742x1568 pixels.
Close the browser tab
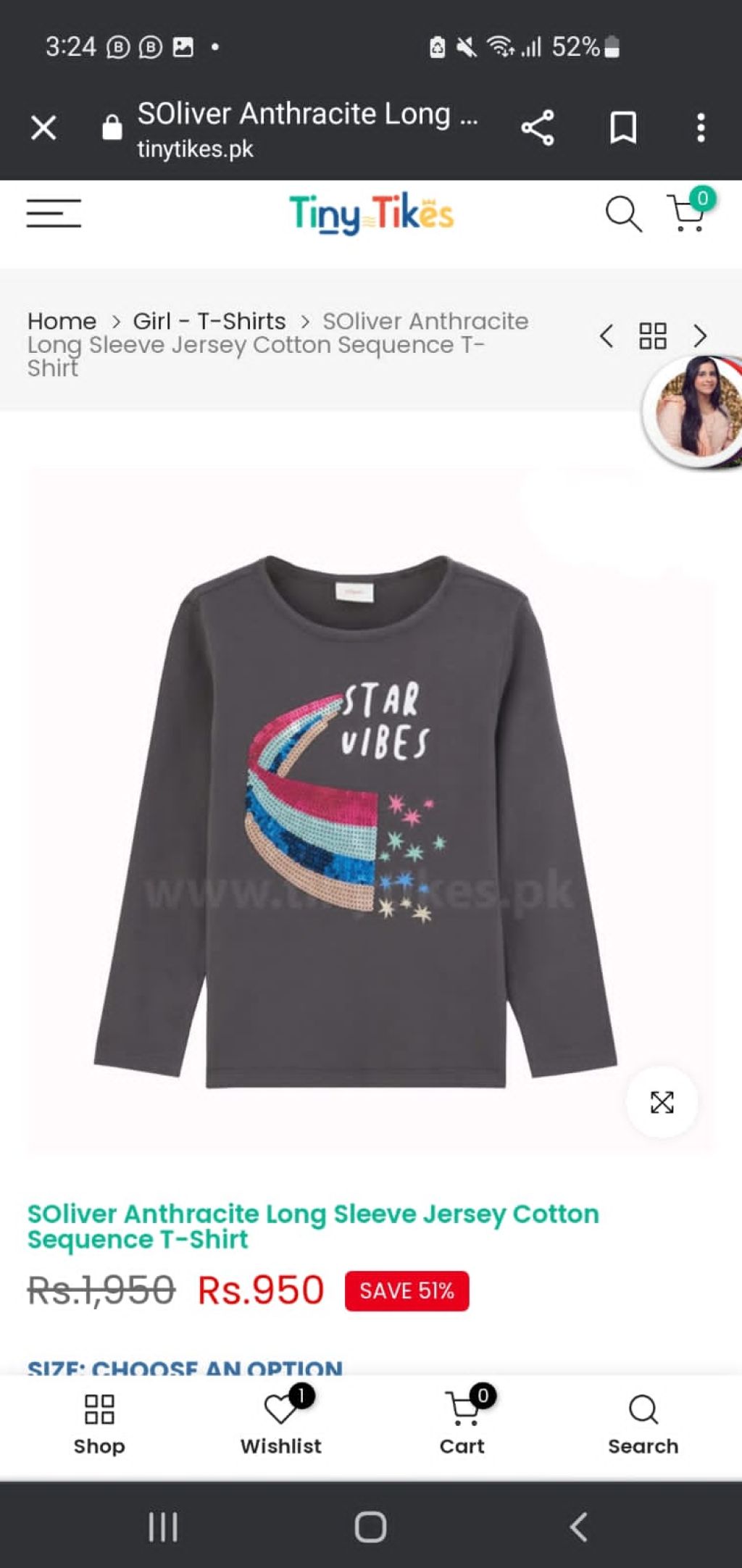(x=43, y=128)
